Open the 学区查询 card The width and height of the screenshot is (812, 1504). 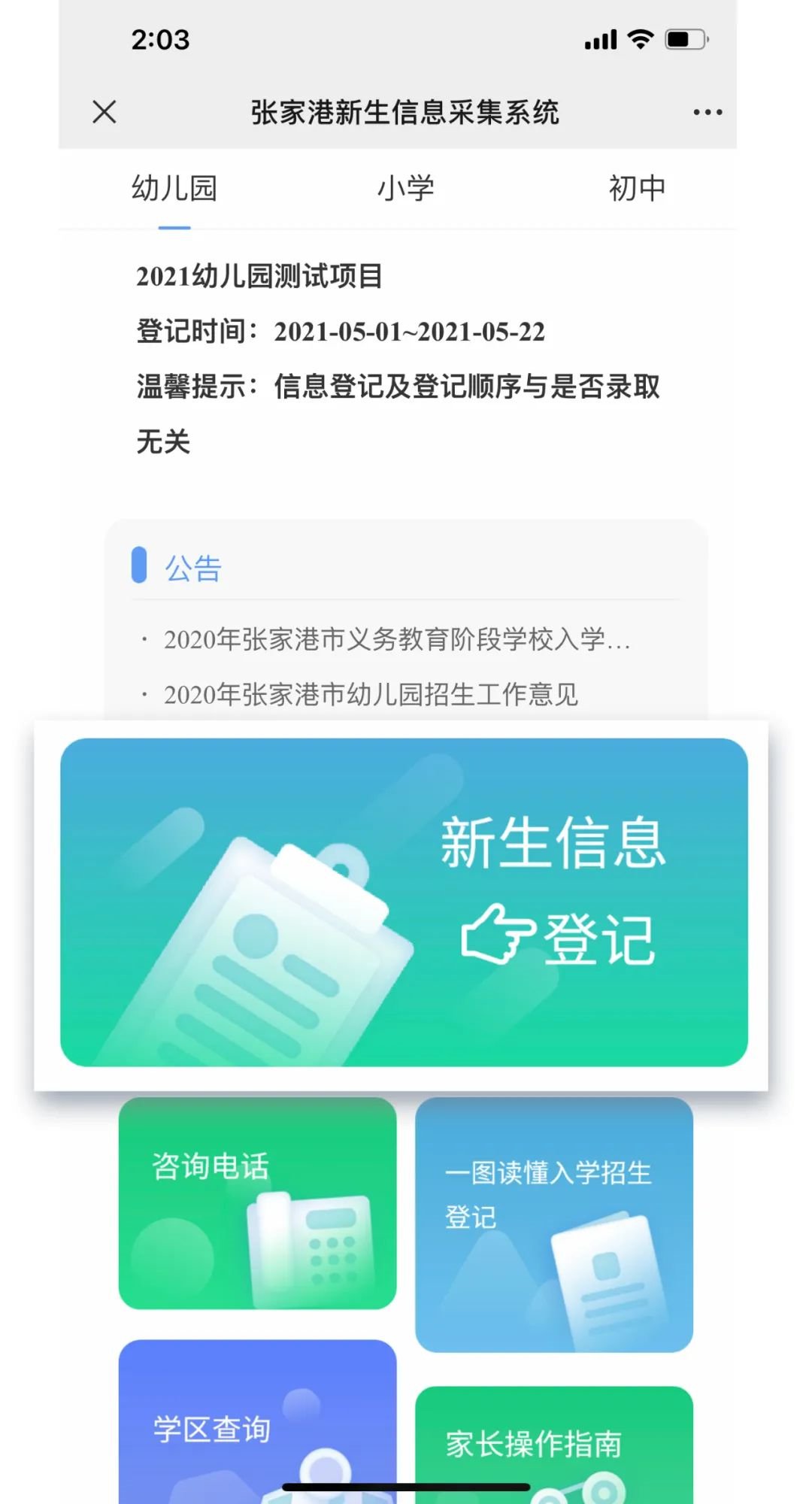[x=257, y=1421]
